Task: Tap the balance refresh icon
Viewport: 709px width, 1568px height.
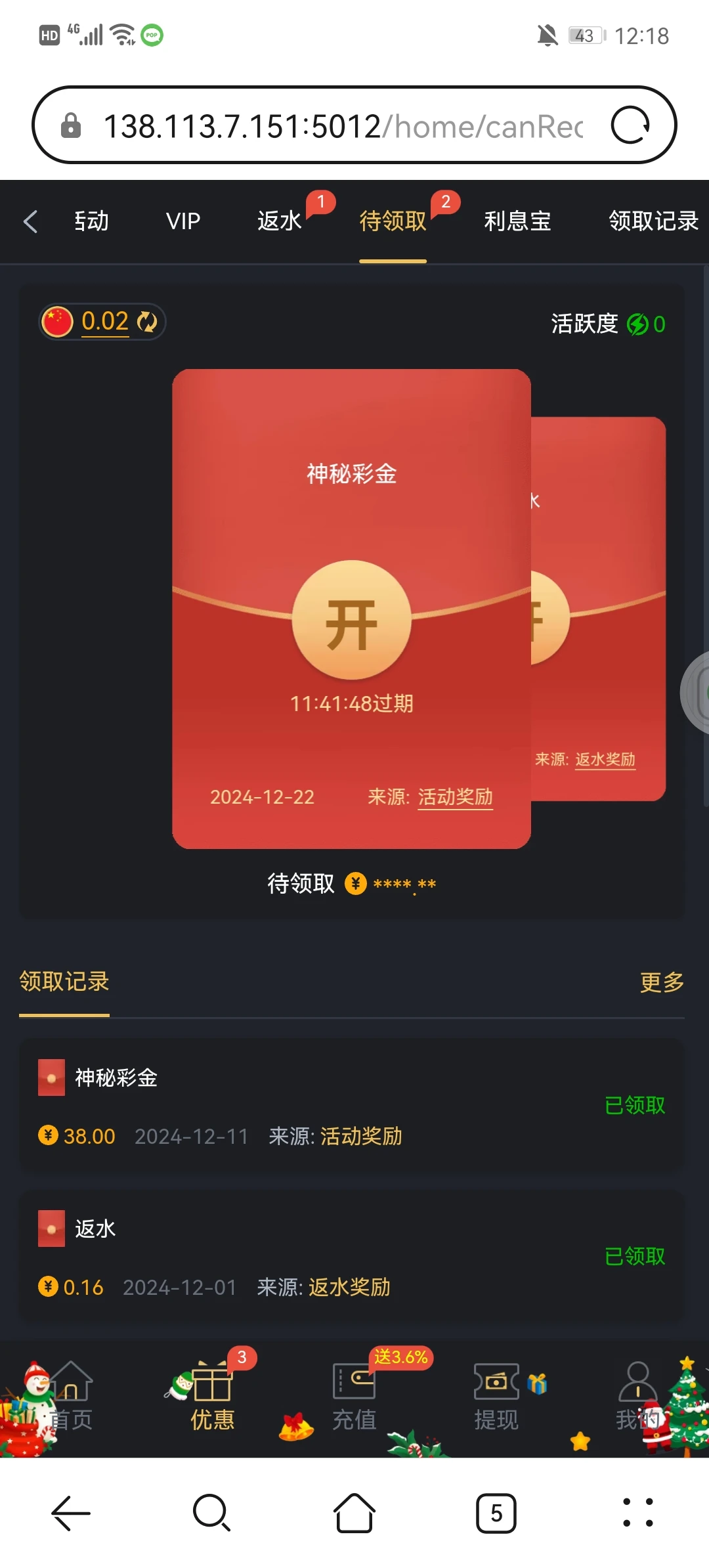Action: (x=146, y=322)
